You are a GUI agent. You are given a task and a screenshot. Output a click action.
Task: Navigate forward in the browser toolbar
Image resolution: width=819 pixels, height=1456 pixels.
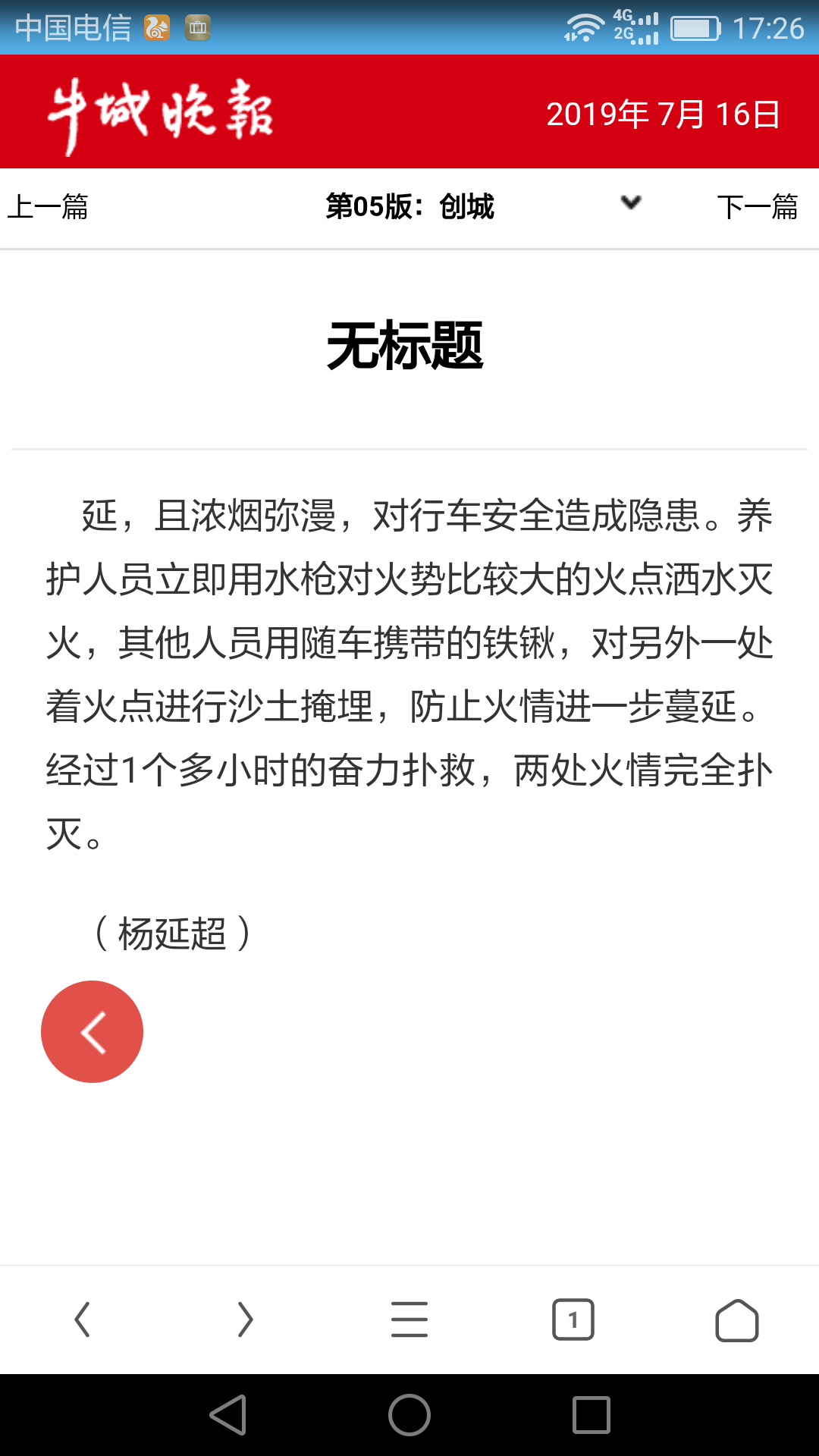245,1319
